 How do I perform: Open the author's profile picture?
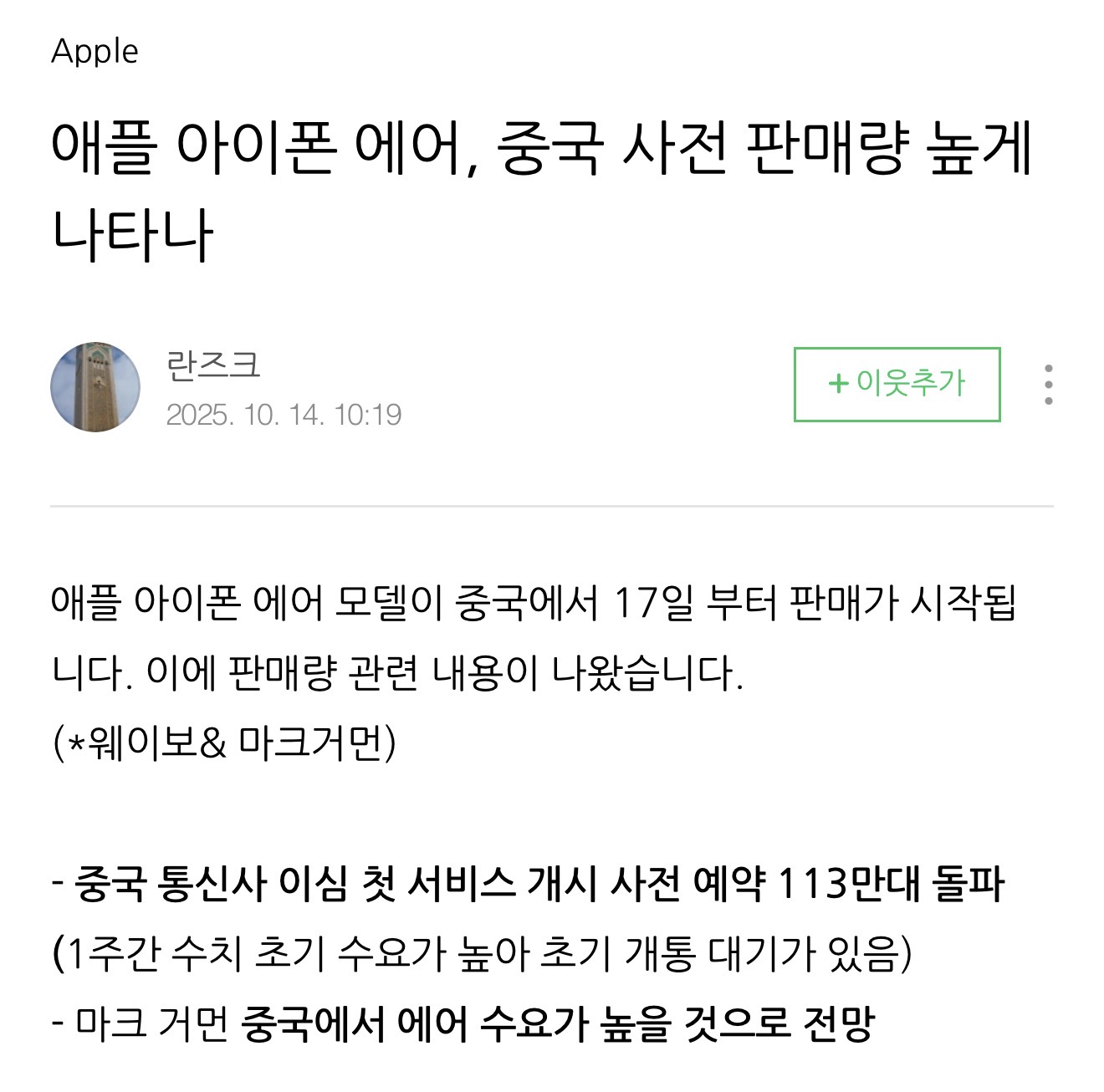coord(95,387)
